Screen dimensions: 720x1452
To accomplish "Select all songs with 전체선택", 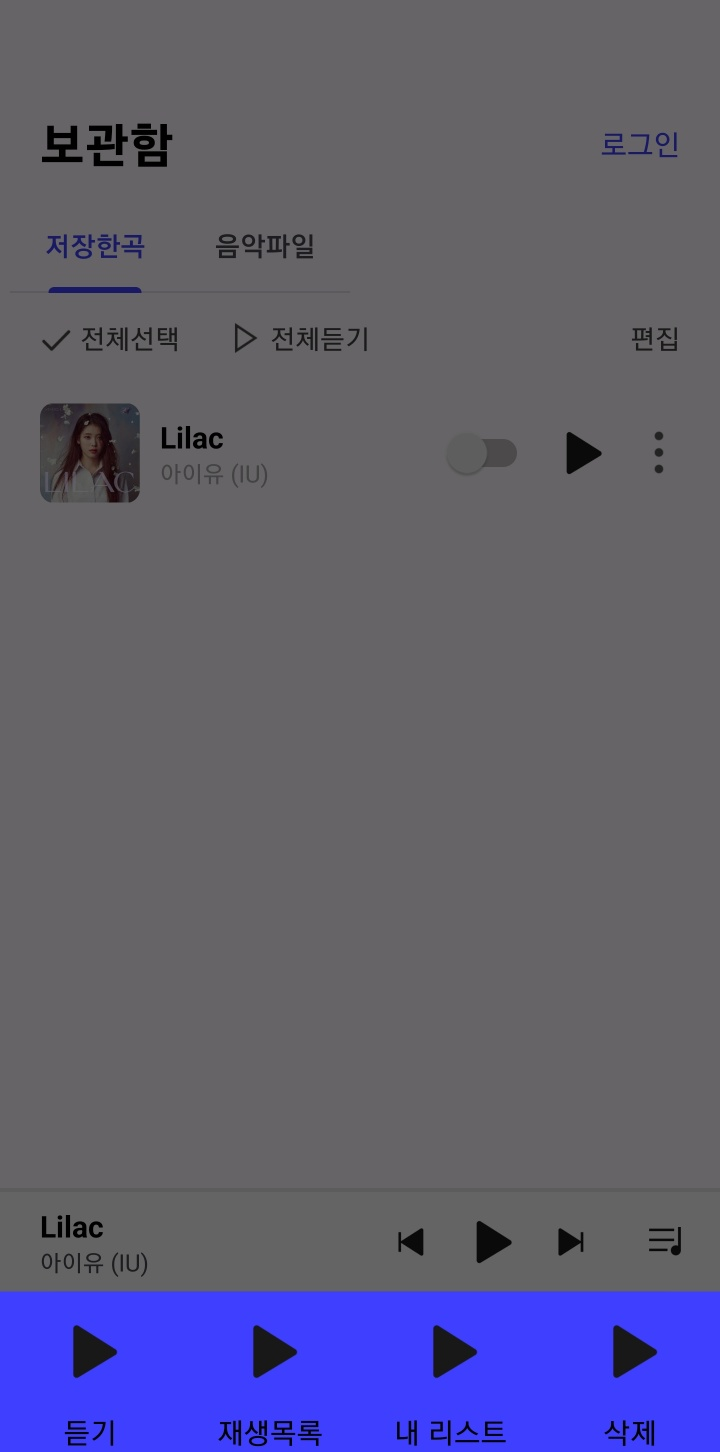I will [110, 339].
